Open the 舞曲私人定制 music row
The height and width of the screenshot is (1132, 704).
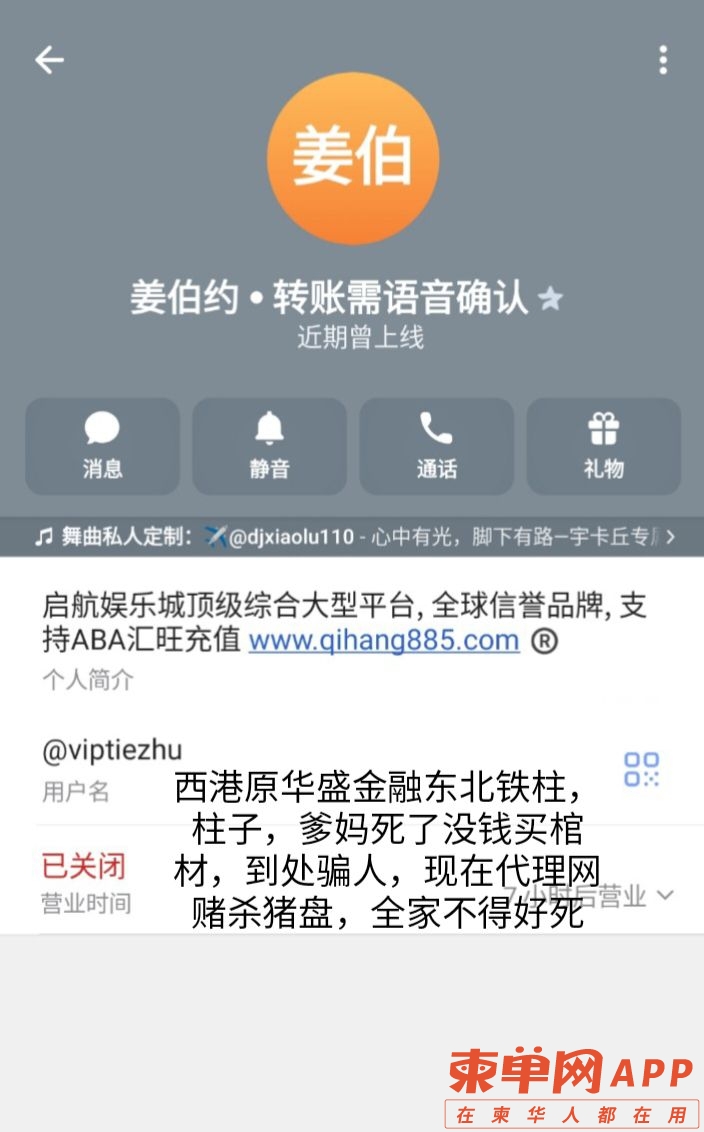coord(352,537)
